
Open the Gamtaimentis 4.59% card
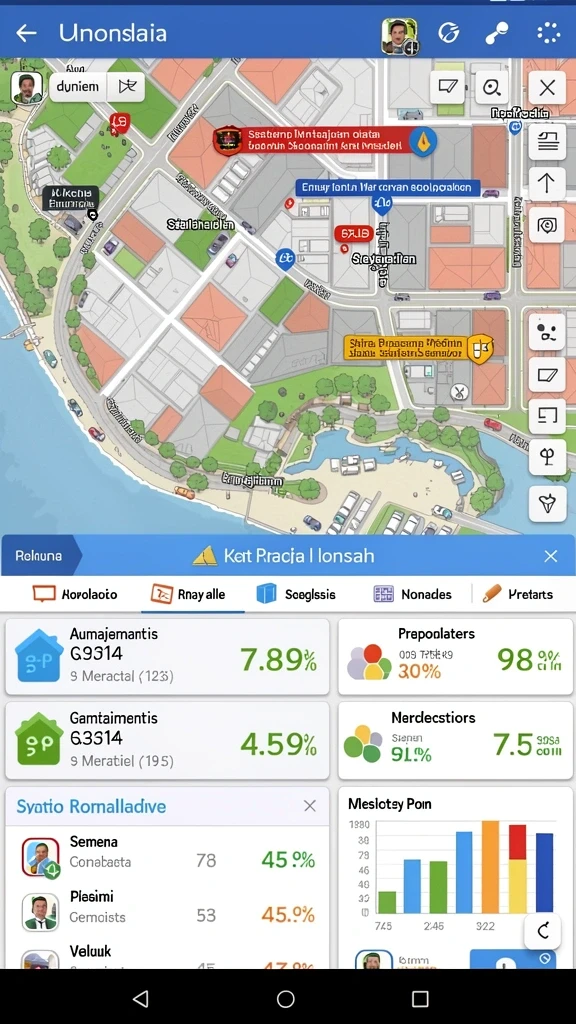tap(167, 741)
